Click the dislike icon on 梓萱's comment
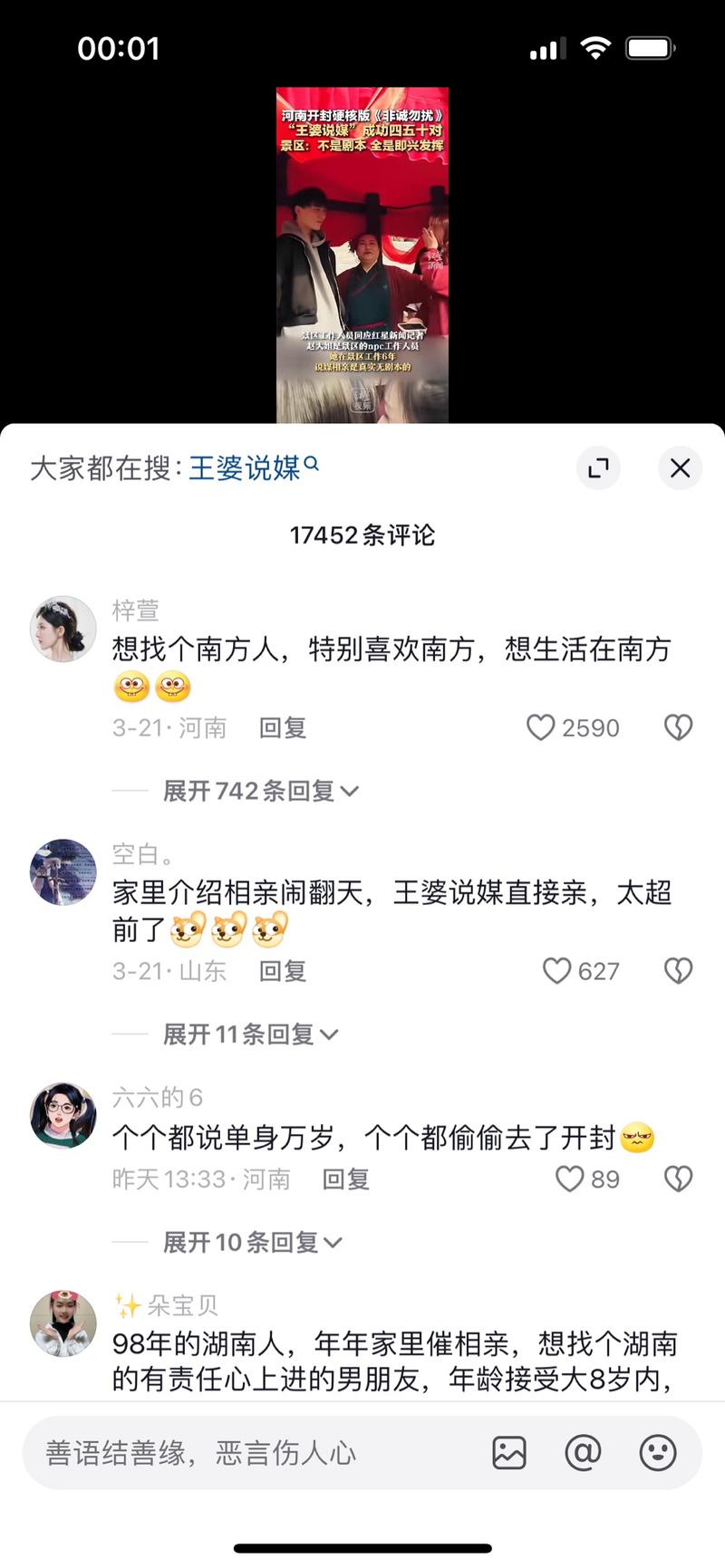725x1568 pixels. 678,727
